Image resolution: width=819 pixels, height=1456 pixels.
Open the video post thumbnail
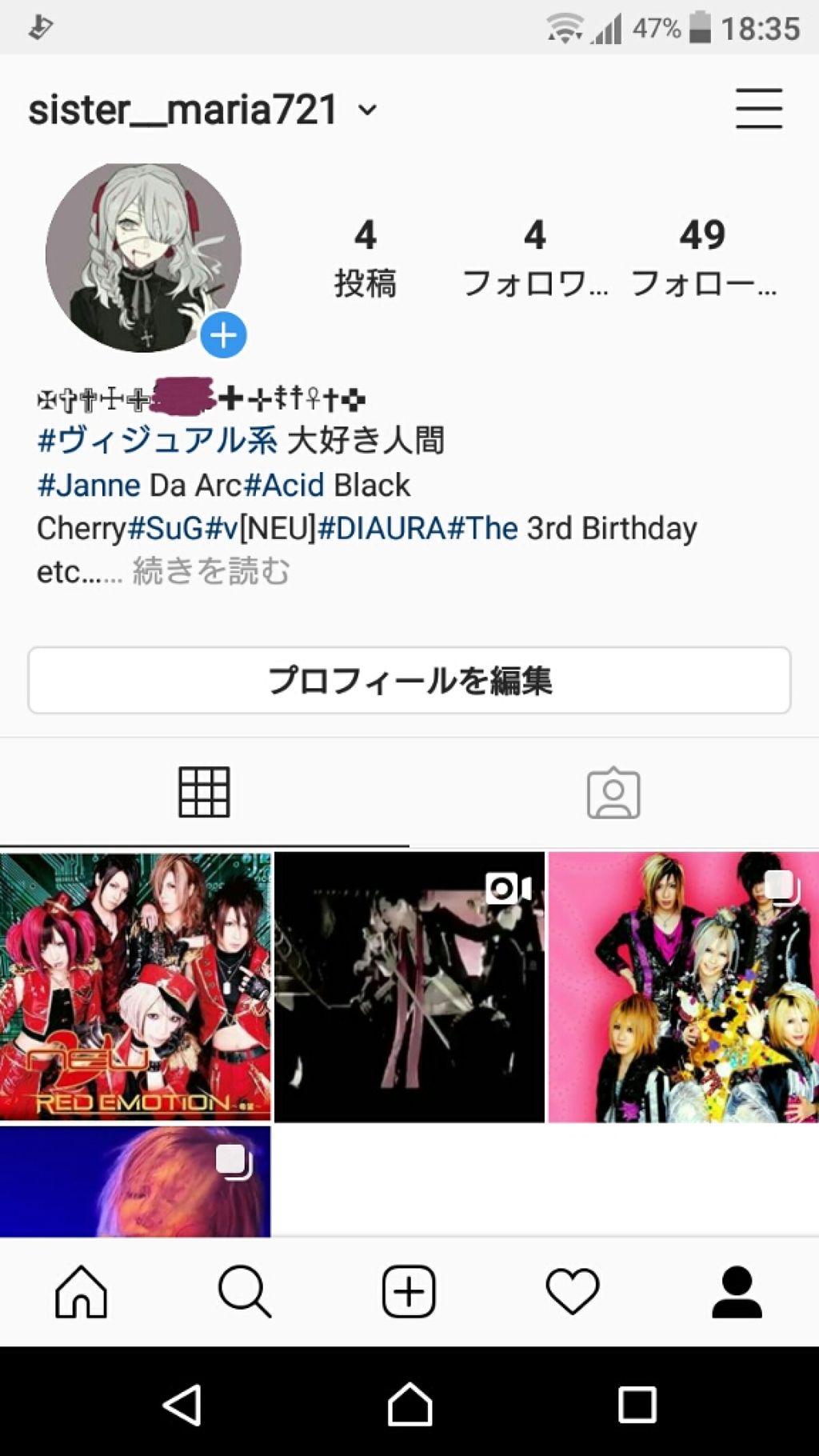click(x=409, y=986)
